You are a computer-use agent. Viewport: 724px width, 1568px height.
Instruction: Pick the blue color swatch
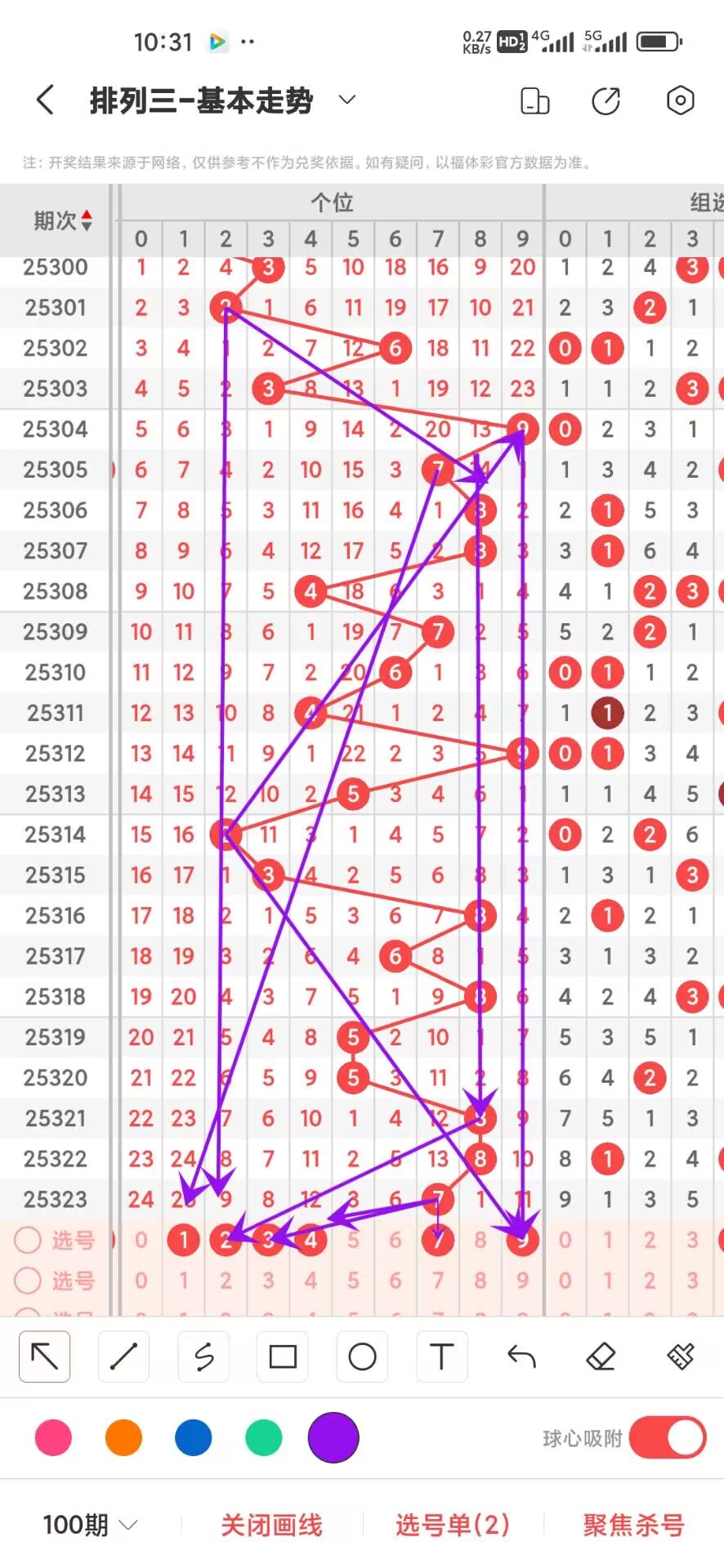point(194,1438)
